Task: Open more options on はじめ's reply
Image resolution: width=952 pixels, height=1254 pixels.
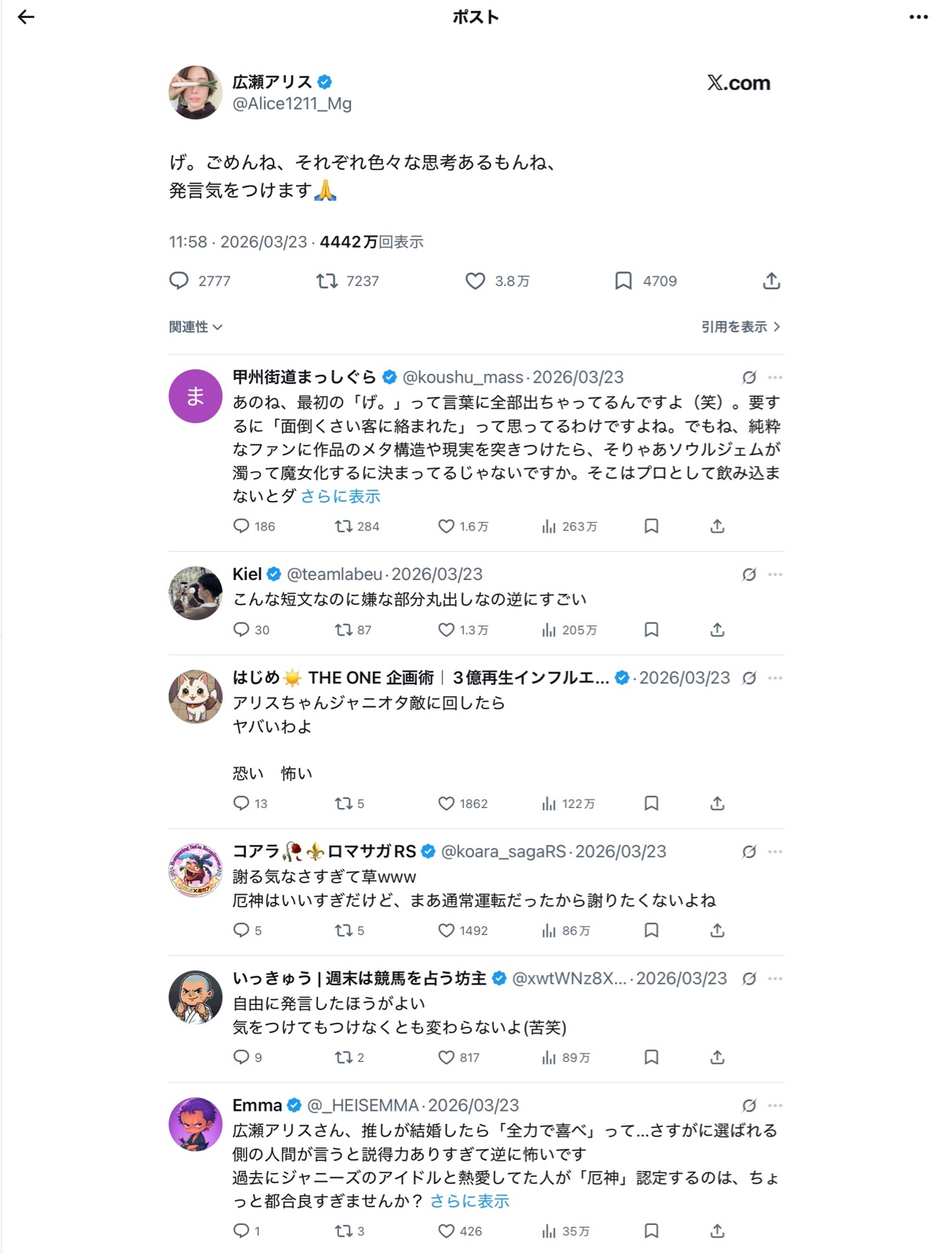Action: pos(775,678)
